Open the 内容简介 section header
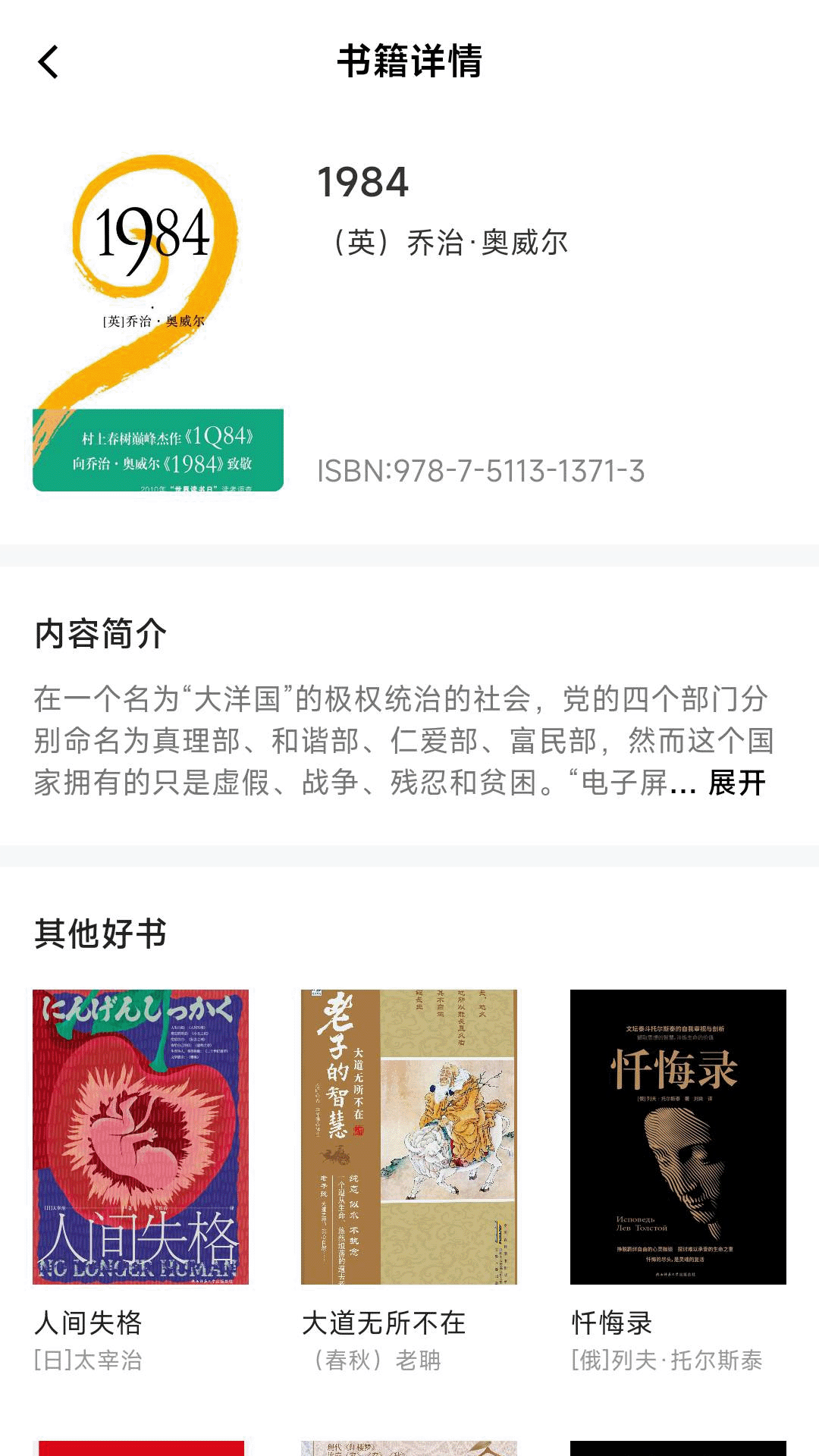This screenshot has height=1456, width=819. coord(102,637)
